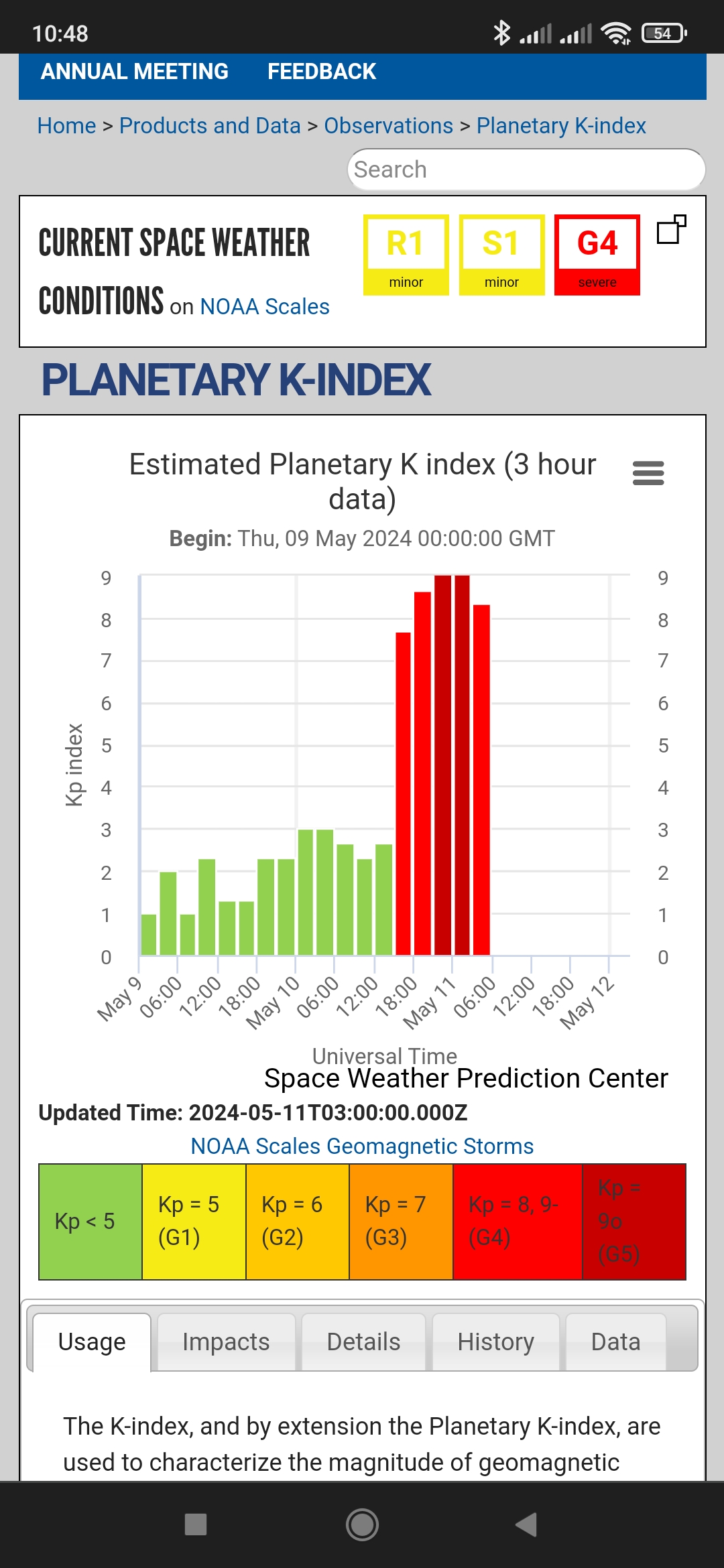Go to the Home breadcrumb
724x1568 pixels.
(x=66, y=126)
